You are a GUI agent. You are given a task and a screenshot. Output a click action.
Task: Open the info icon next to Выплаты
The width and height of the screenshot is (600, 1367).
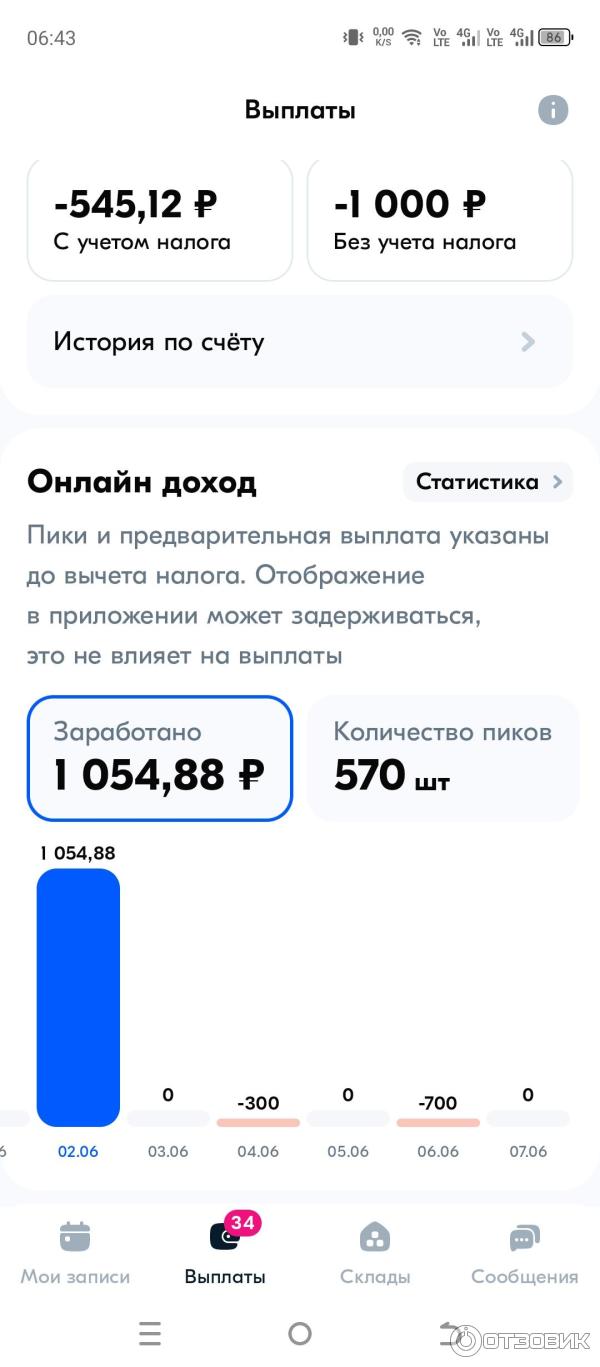pos(553,110)
